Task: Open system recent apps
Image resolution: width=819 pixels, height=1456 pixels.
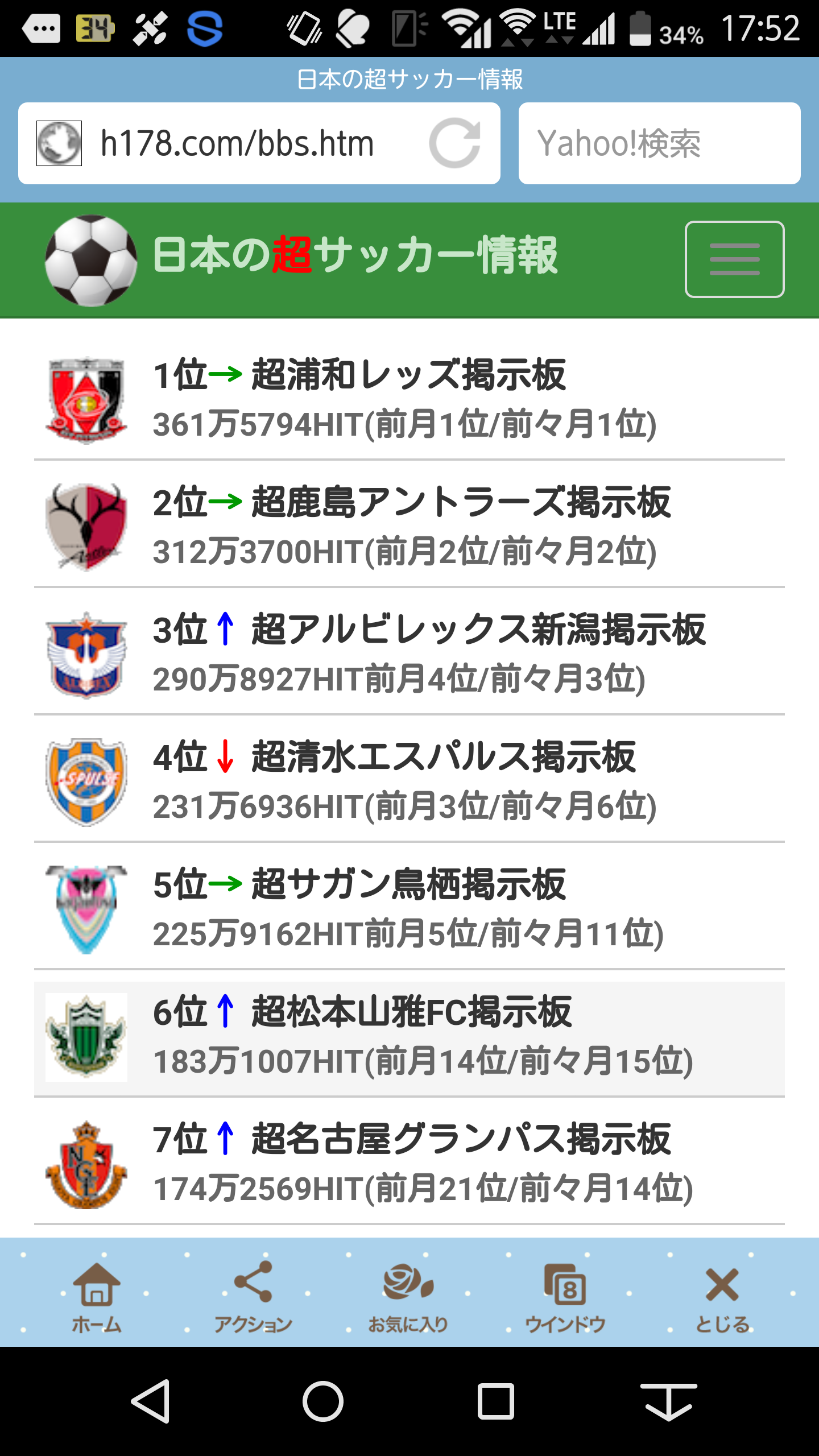Action: tap(496, 1401)
